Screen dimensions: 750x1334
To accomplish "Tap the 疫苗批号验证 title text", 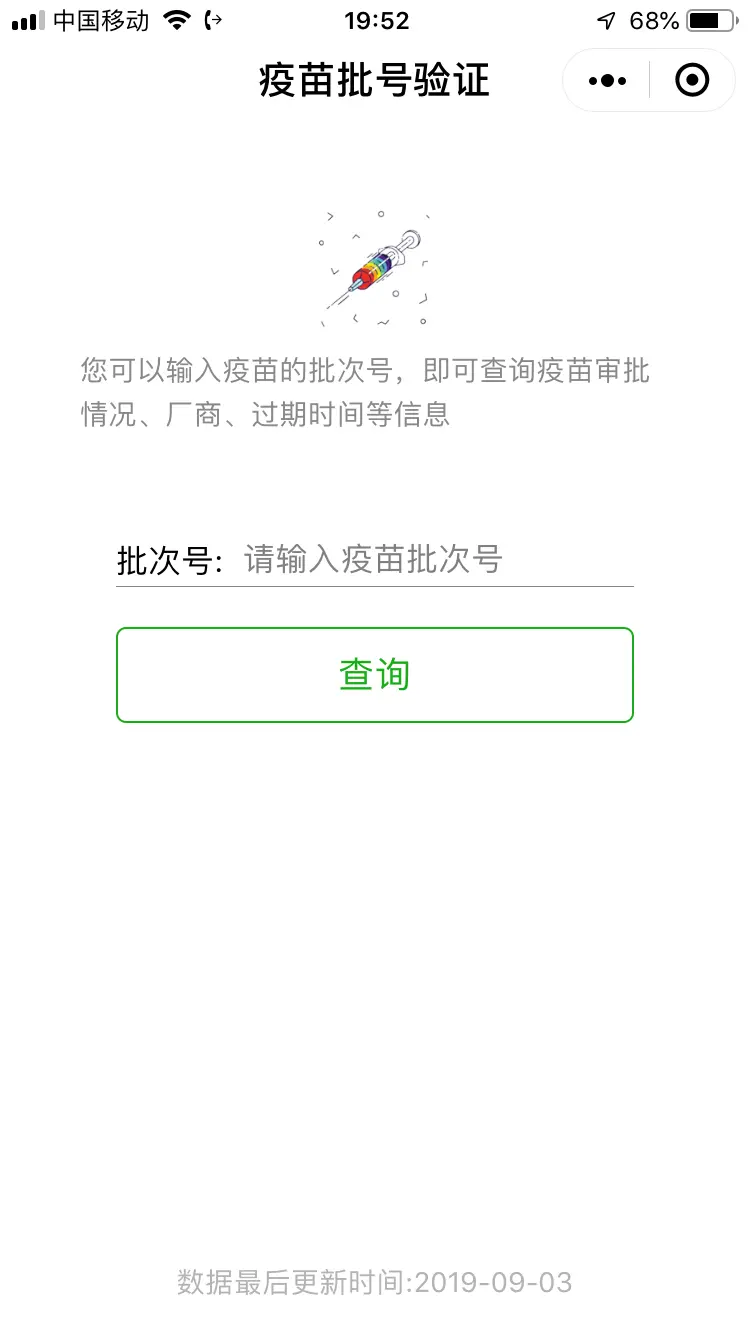I will click(x=375, y=80).
